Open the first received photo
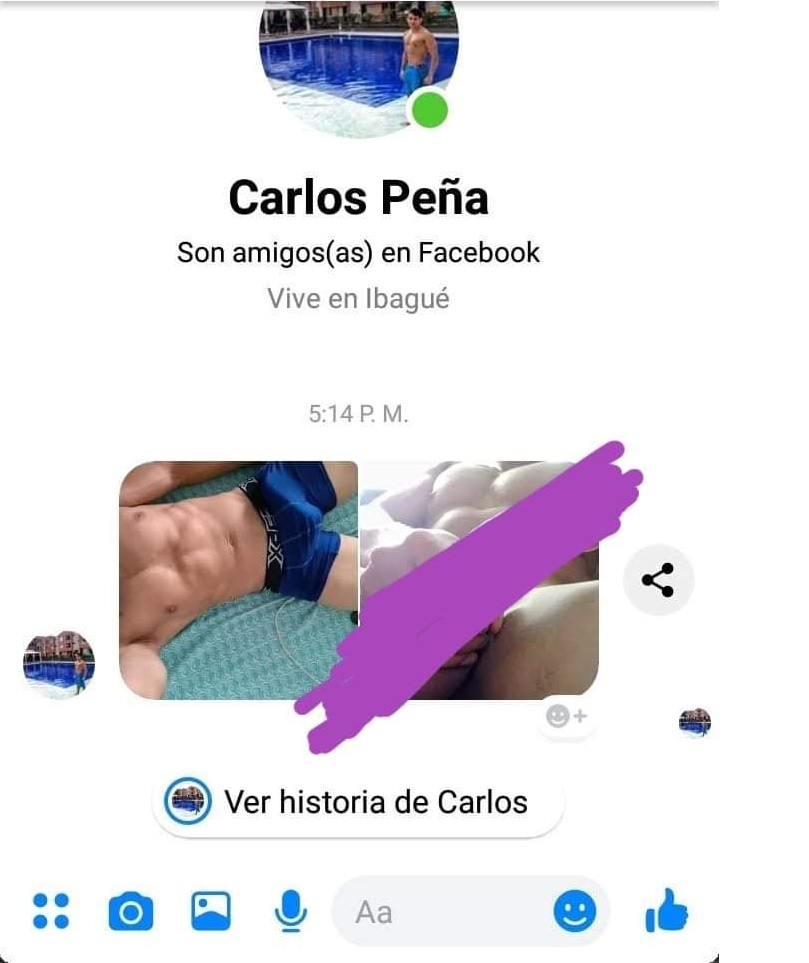 [238, 579]
